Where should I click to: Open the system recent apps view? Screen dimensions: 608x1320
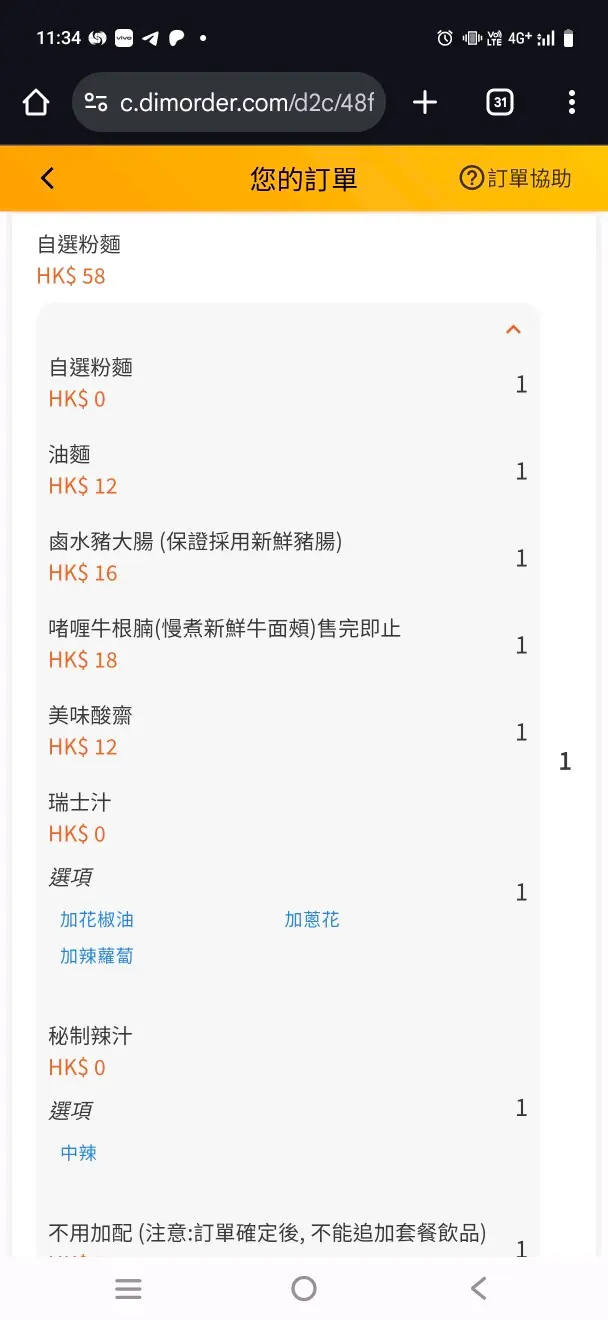[x=128, y=1288]
